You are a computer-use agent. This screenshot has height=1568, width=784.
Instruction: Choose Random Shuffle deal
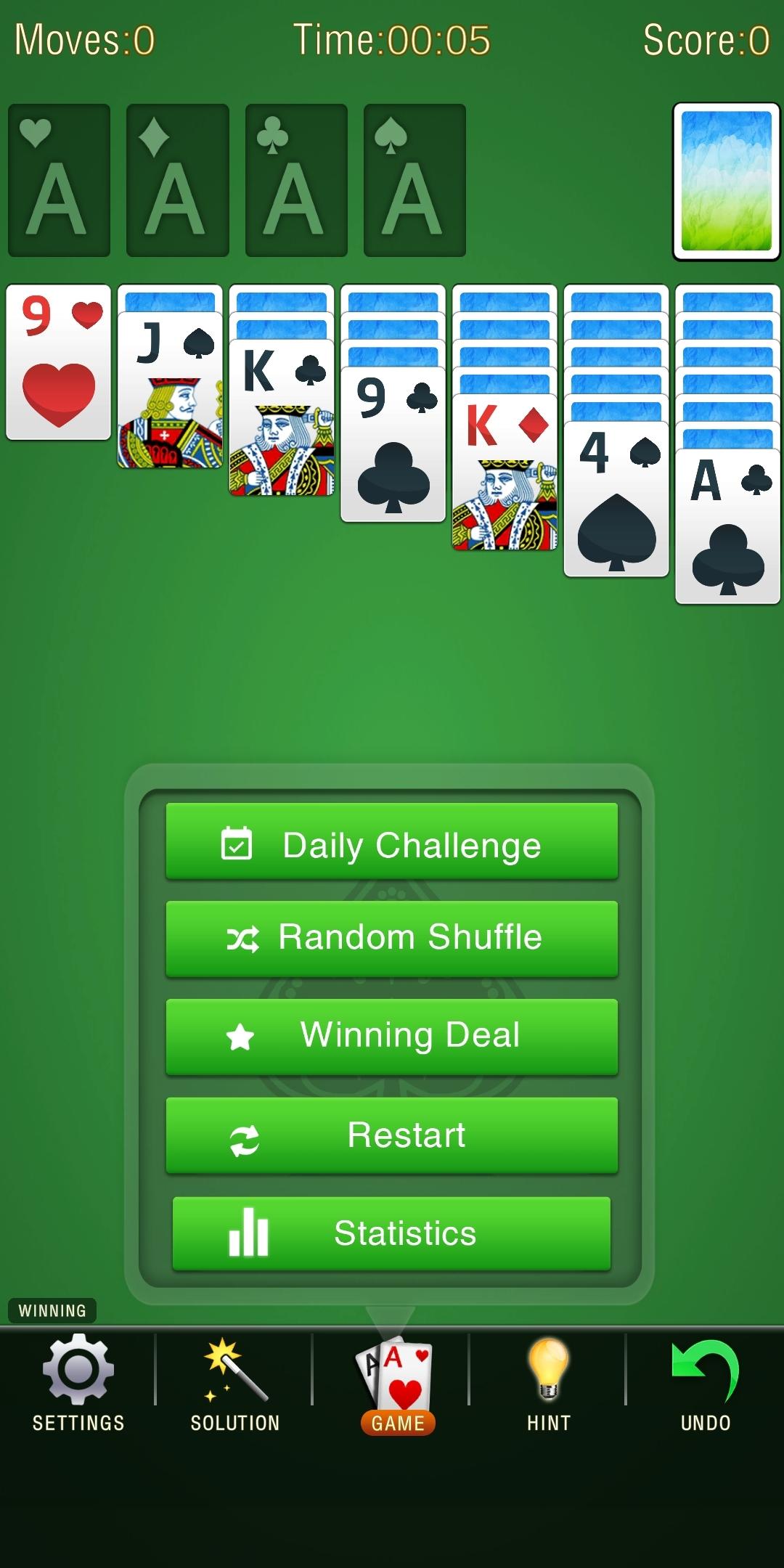[392, 939]
